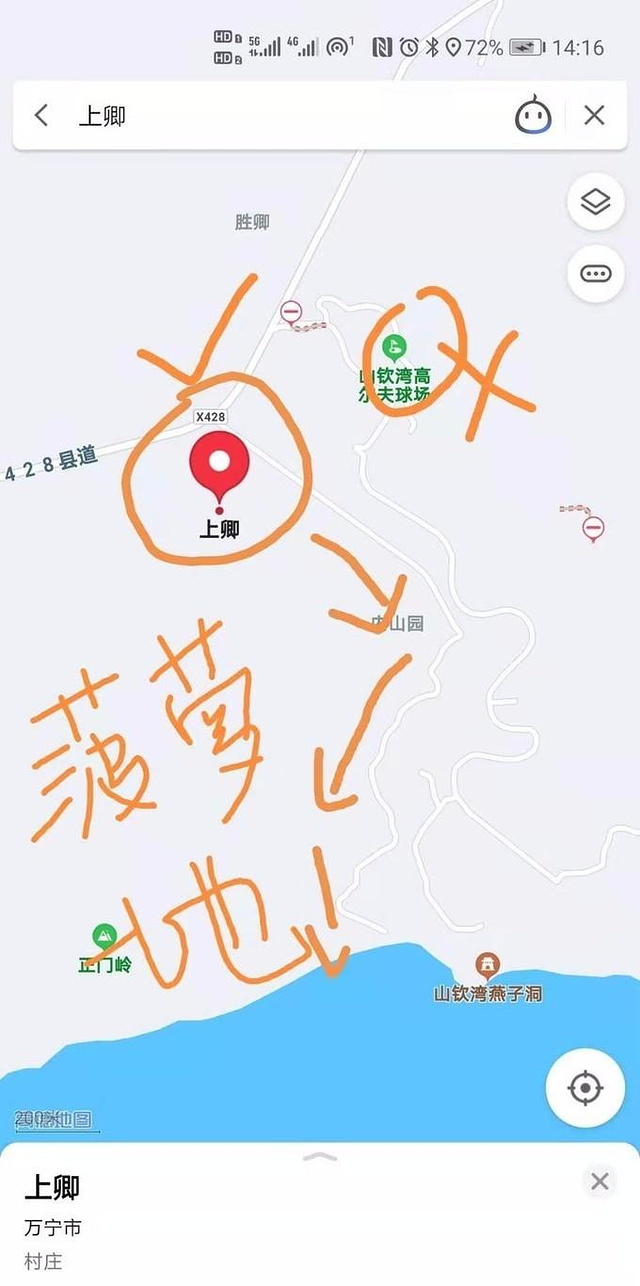Open the more options ellipsis button
The height and width of the screenshot is (1286, 640).
pyautogui.click(x=595, y=273)
